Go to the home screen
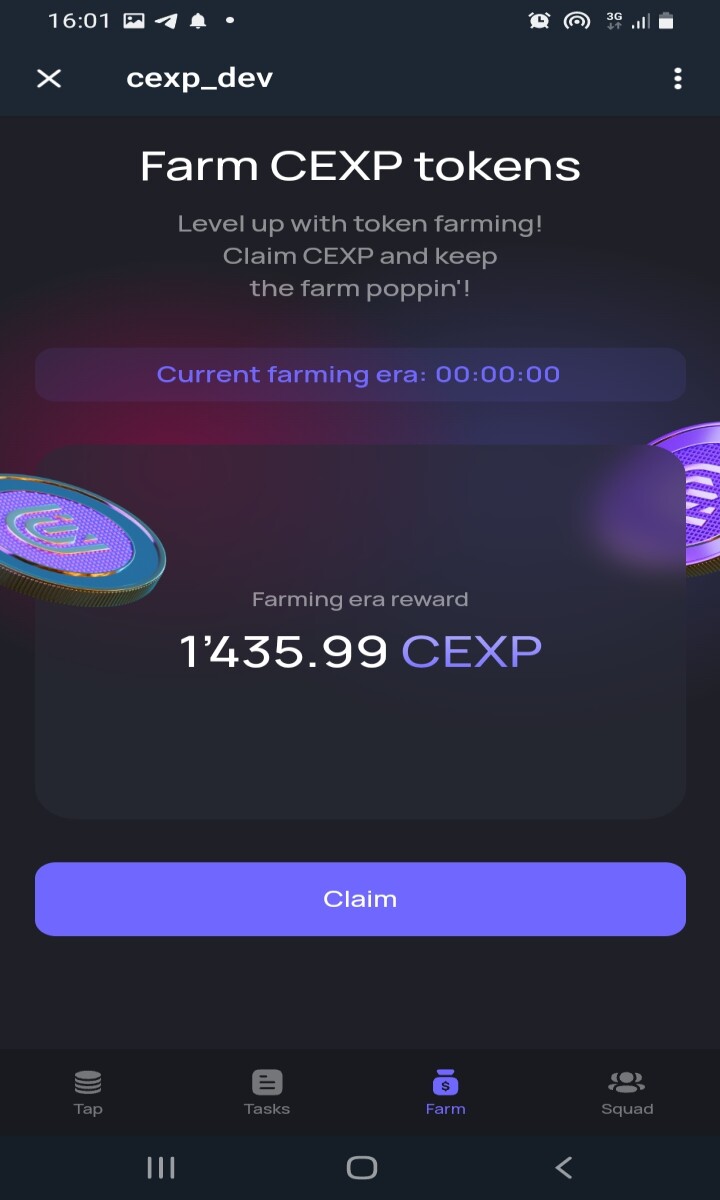Screen dimensions: 720x1200 tap(361, 1167)
